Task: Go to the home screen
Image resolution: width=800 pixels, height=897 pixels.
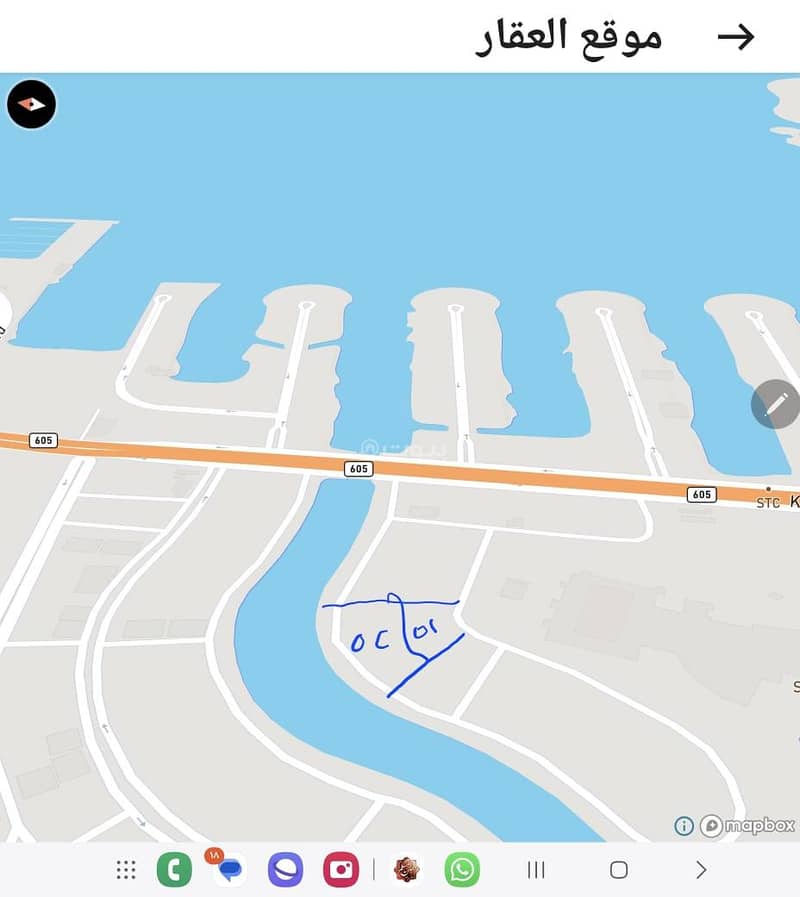Action: coord(618,870)
